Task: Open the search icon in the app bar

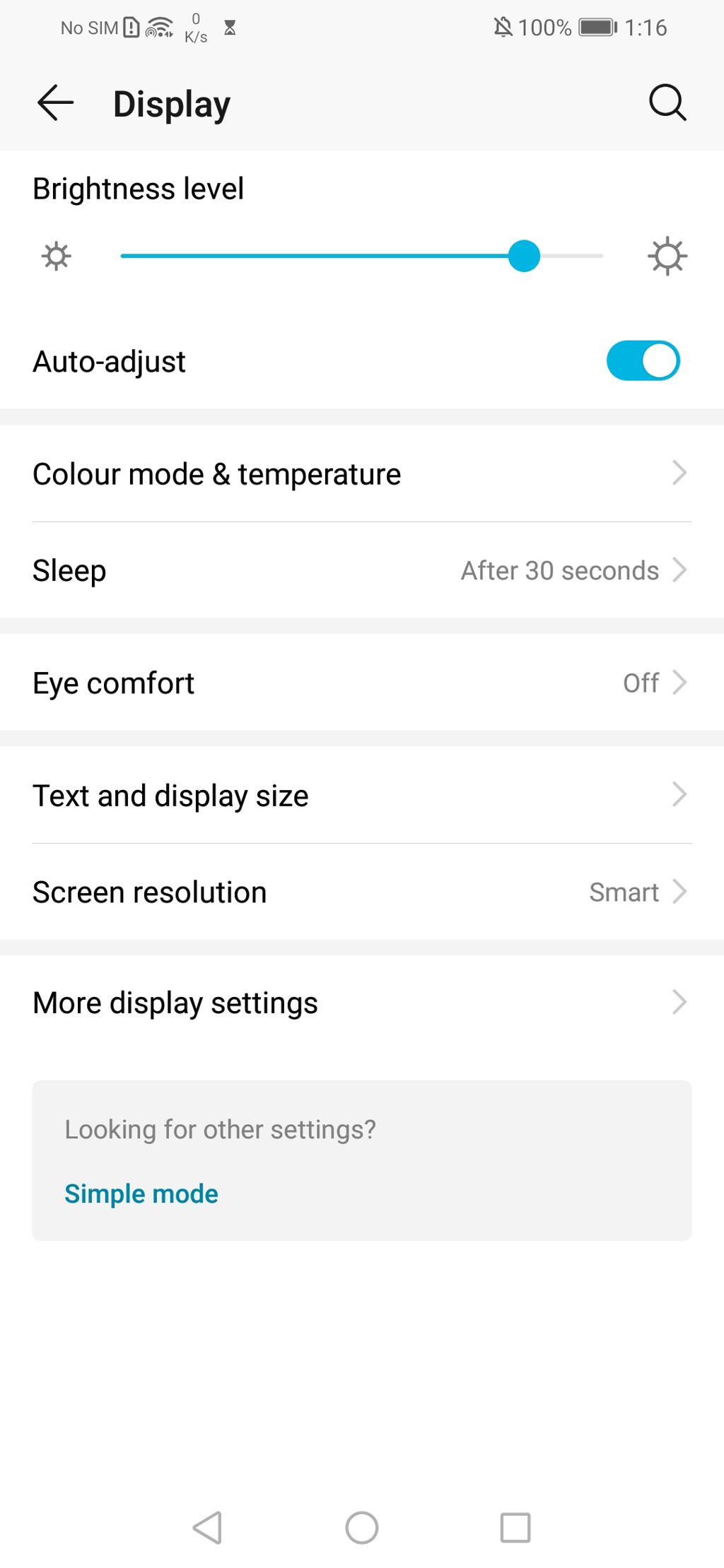Action: tap(667, 103)
